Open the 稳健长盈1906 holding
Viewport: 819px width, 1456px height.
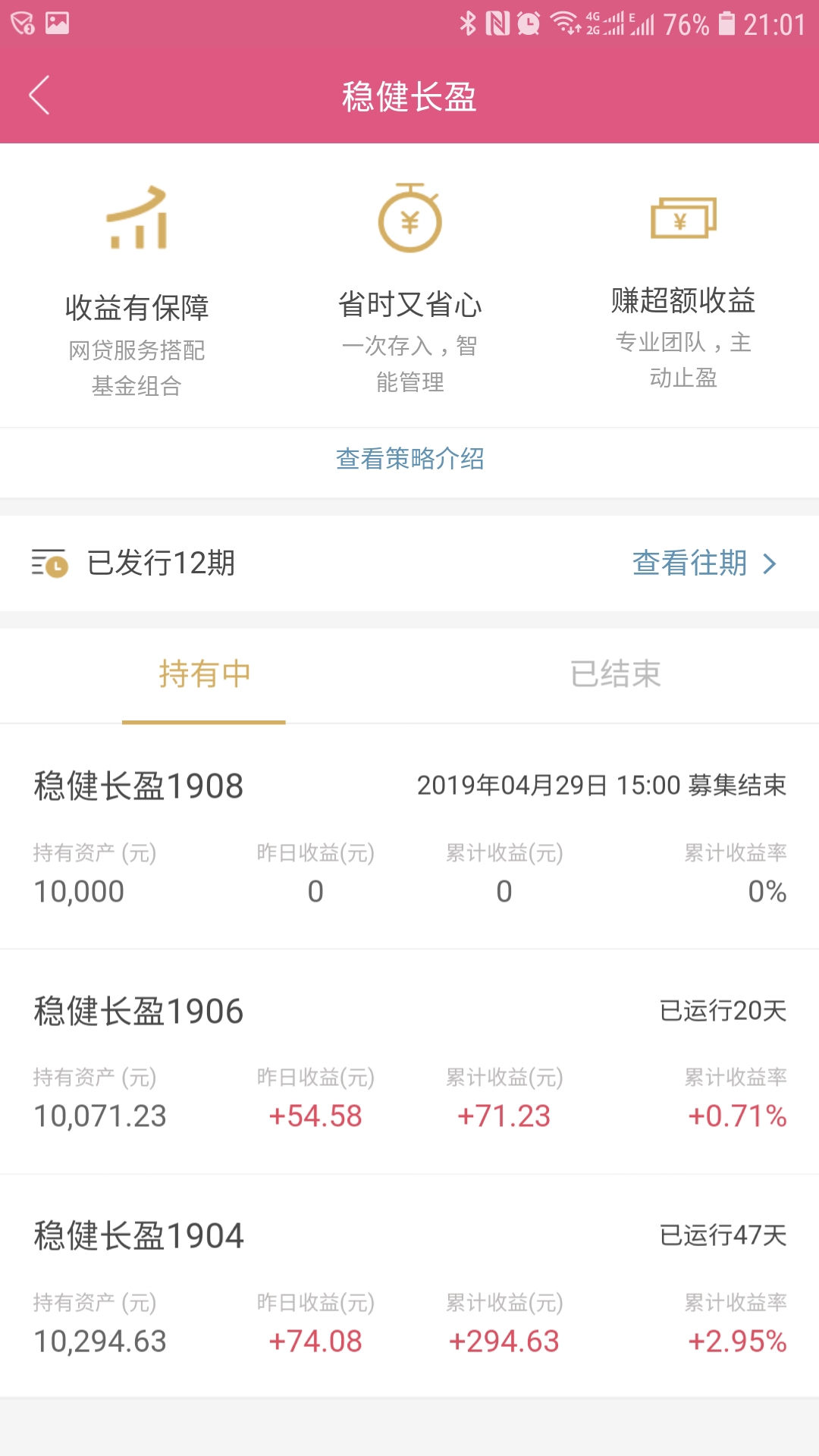[x=409, y=1062]
